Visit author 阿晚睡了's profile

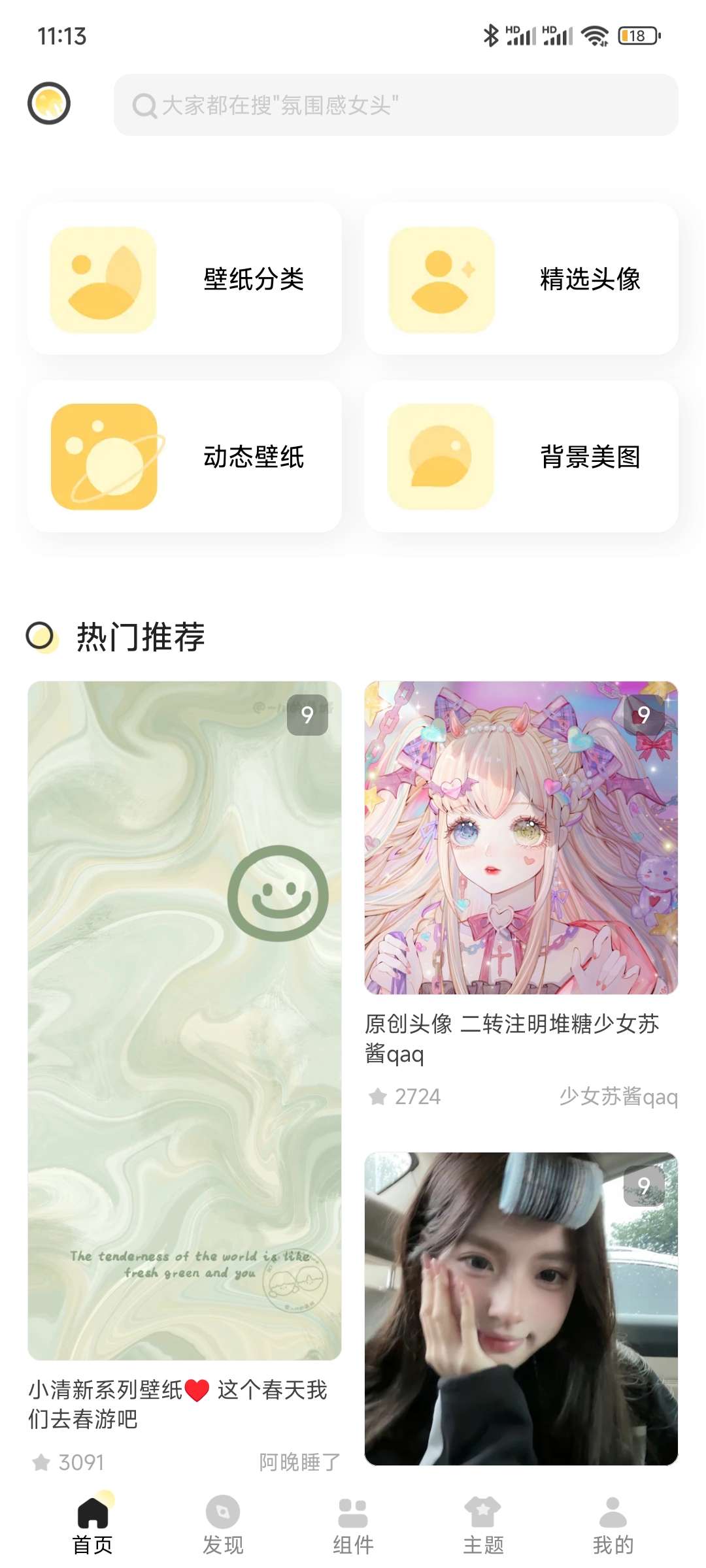tap(299, 1462)
